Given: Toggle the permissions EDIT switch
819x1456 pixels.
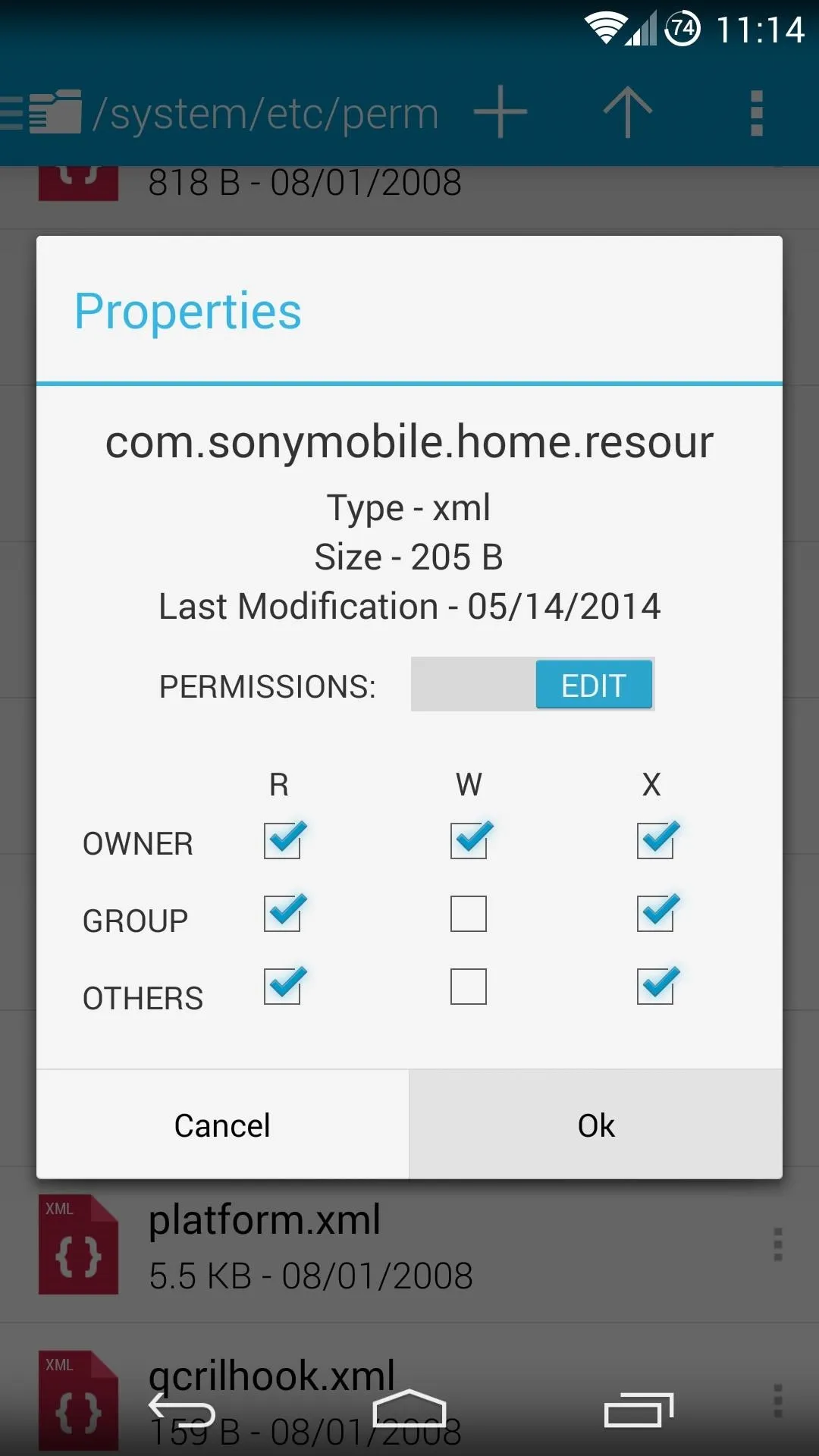Looking at the screenshot, I should pos(532,684).
